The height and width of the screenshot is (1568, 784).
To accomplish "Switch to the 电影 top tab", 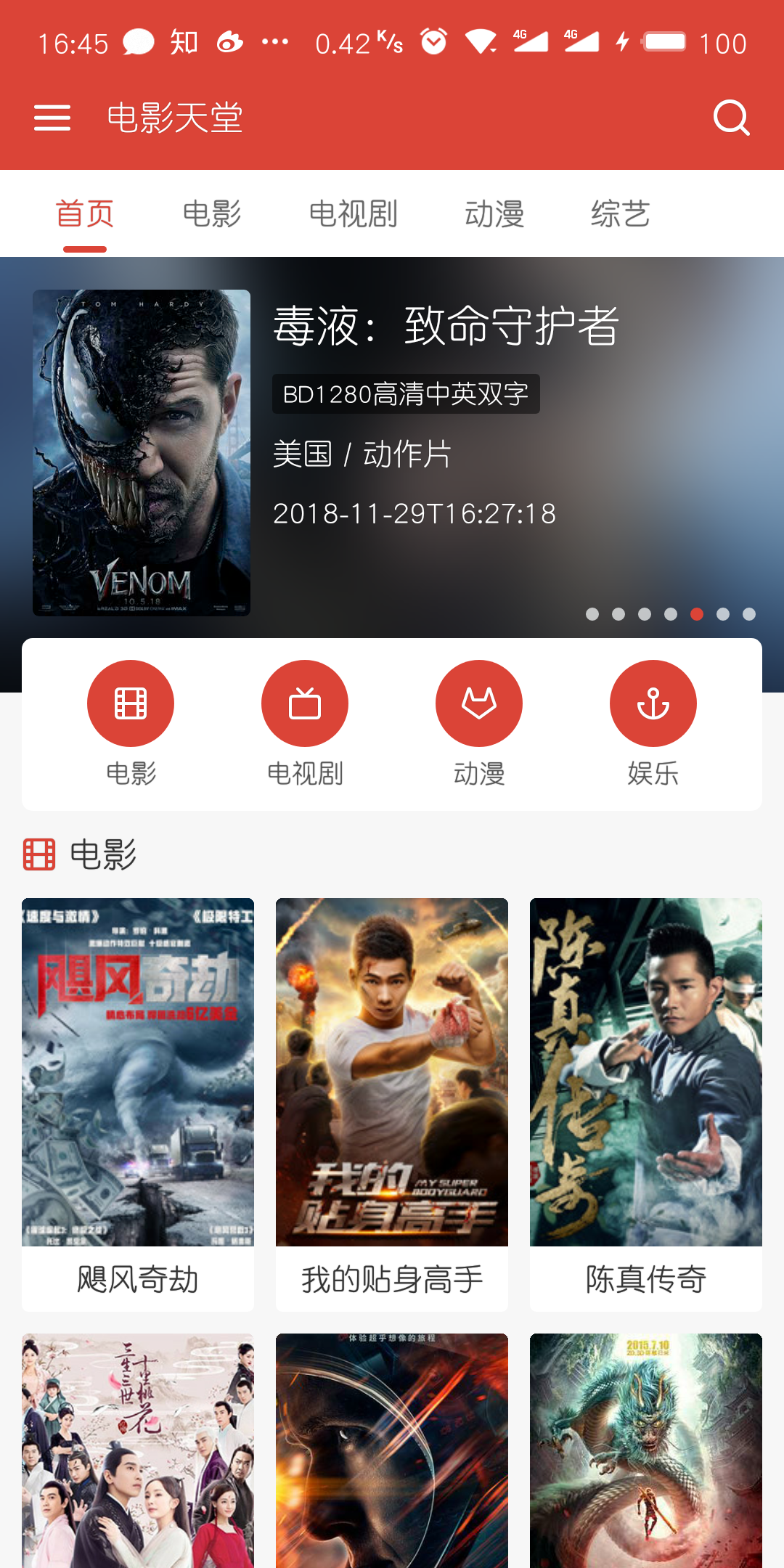I will click(211, 213).
